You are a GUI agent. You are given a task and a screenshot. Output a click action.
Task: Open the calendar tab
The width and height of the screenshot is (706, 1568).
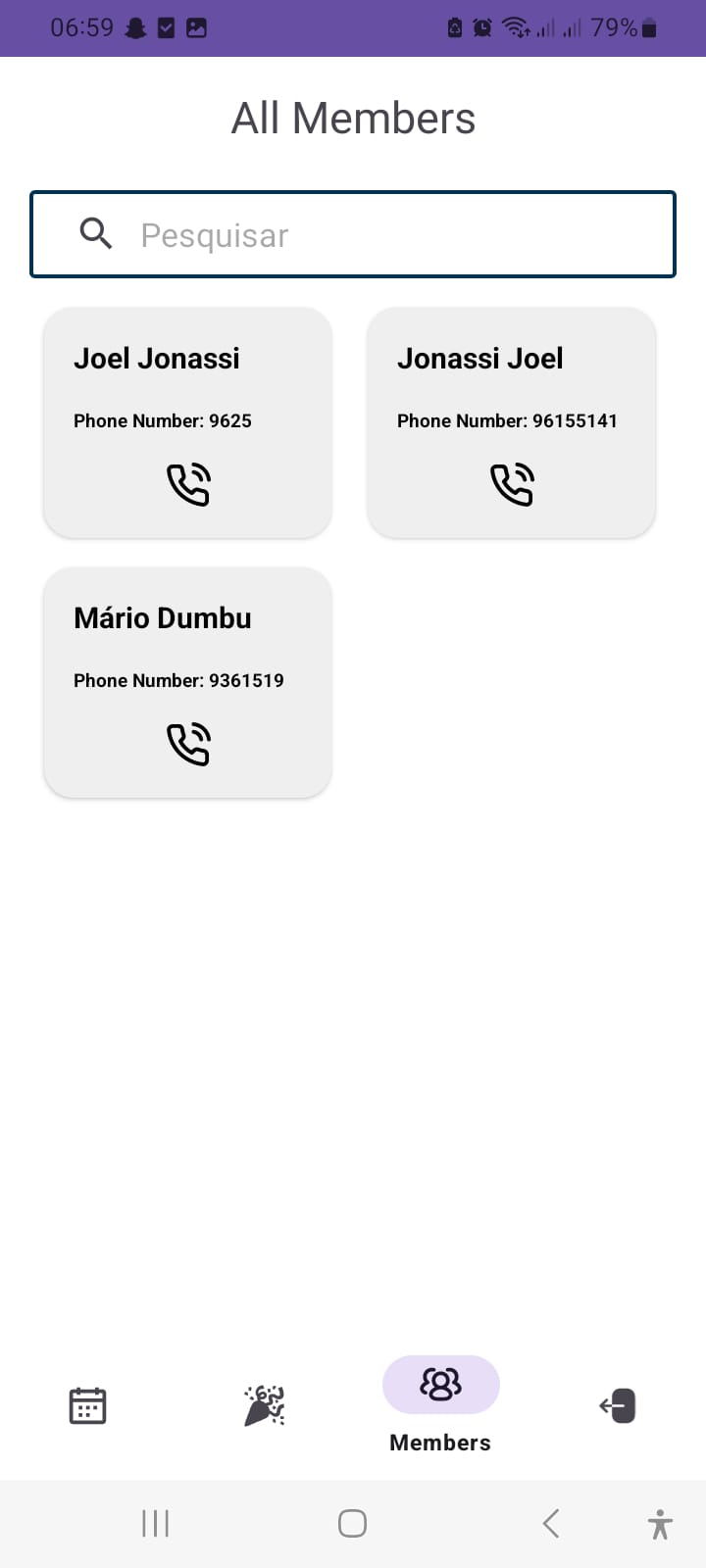pos(88,1405)
